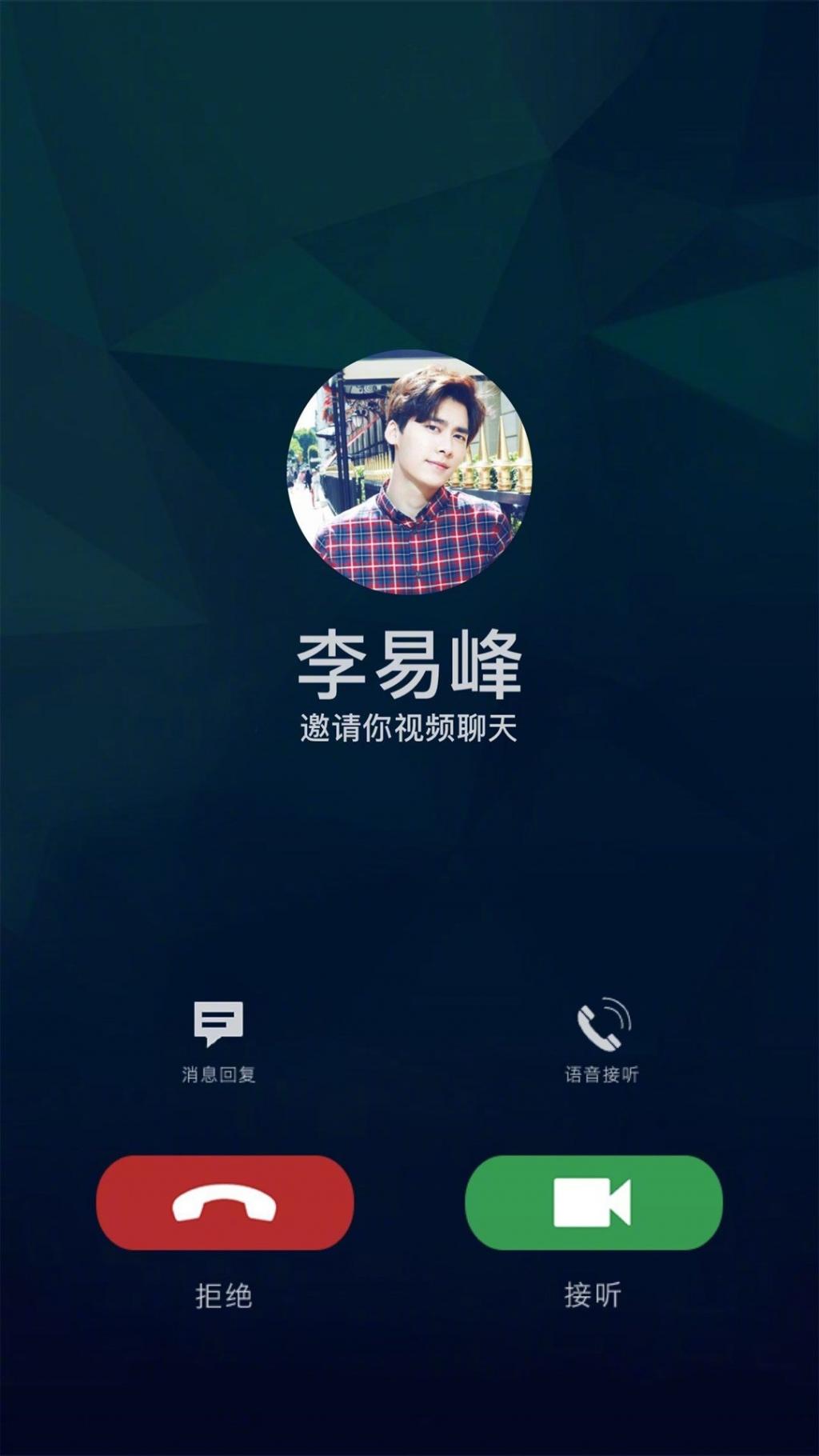Decline the video call with the red button

(x=225, y=1202)
